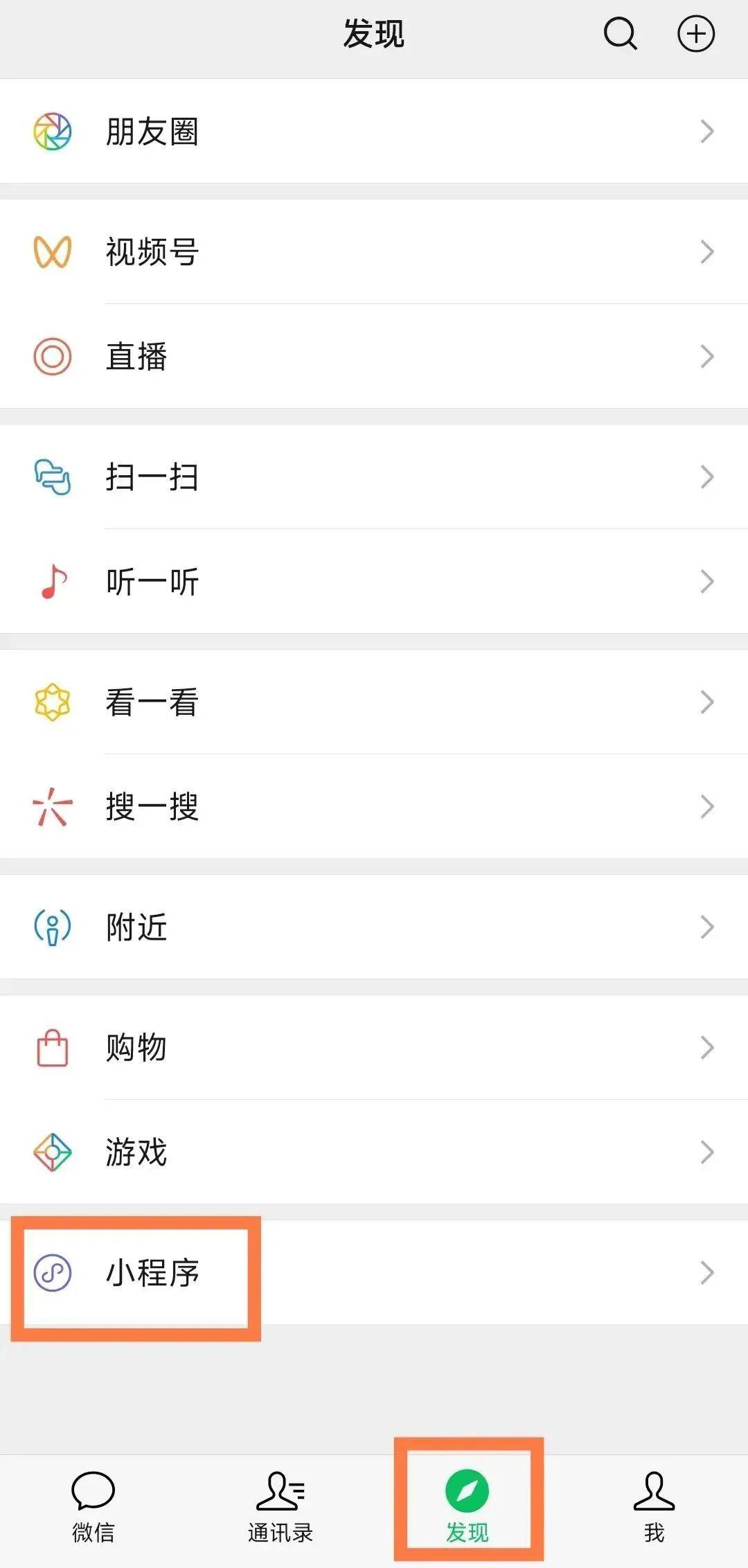Open 小程序 Mini Programs
The image size is (748, 1568).
pyautogui.click(x=374, y=1273)
